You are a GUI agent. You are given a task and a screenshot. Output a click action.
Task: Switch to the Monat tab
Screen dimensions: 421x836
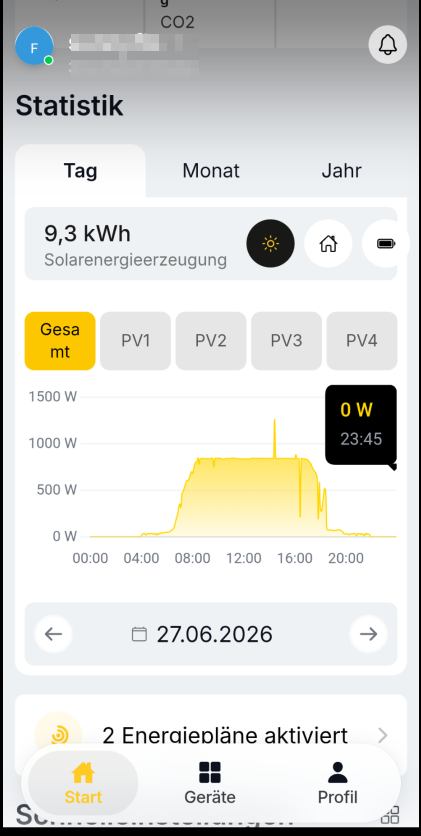click(x=211, y=171)
